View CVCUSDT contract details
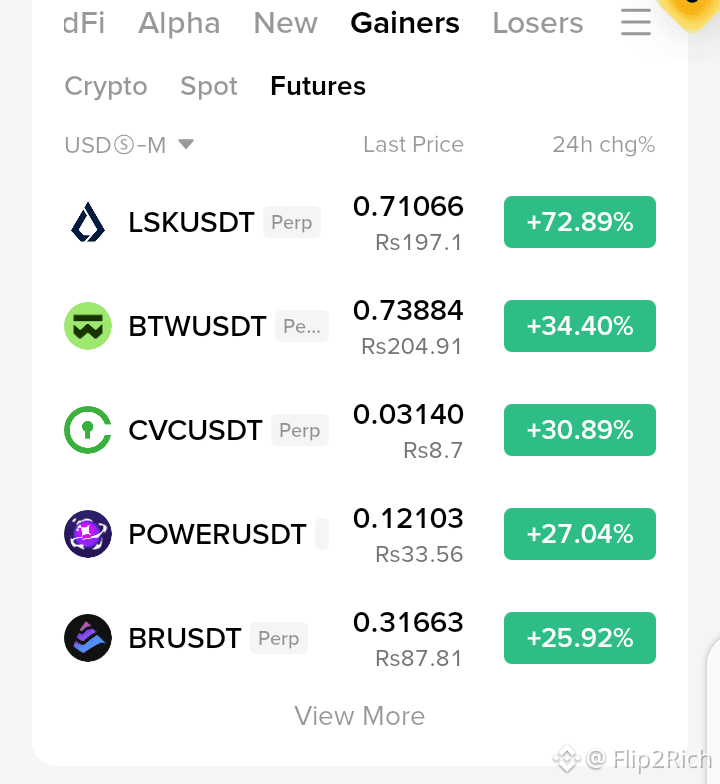Image resolution: width=720 pixels, height=784 pixels. click(x=360, y=430)
